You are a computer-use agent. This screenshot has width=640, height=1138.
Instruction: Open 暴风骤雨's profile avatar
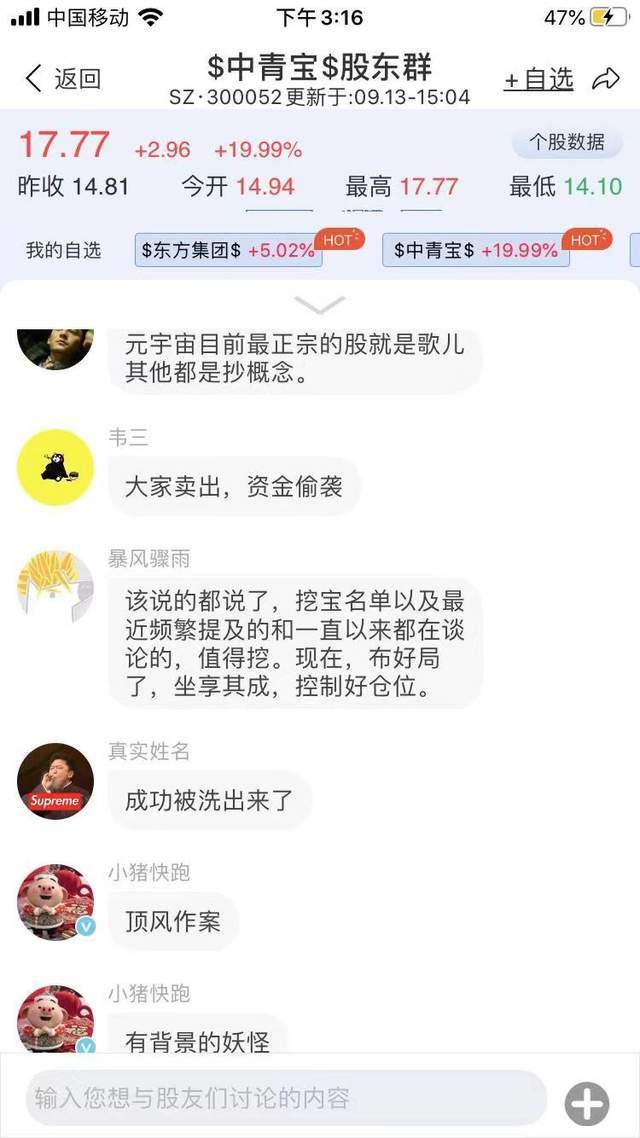[56, 588]
